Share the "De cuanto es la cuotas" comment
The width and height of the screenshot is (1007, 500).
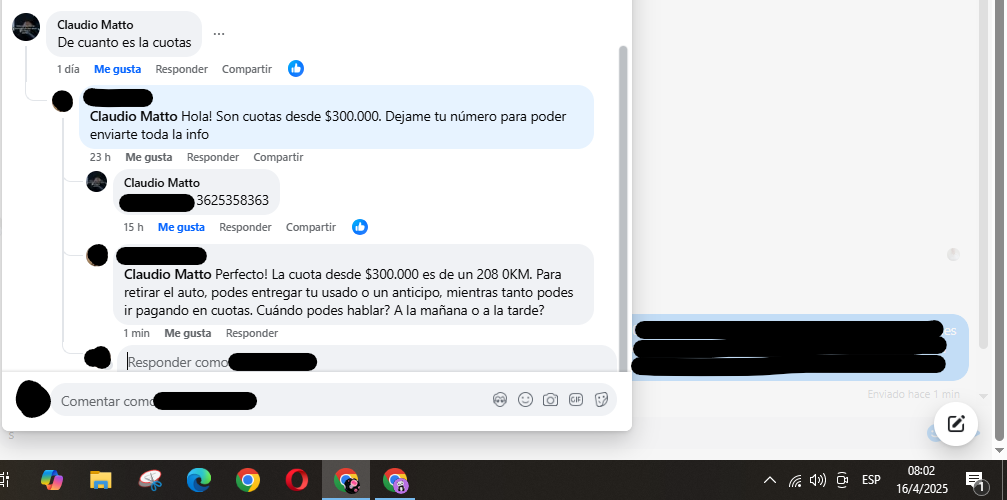[246, 69]
